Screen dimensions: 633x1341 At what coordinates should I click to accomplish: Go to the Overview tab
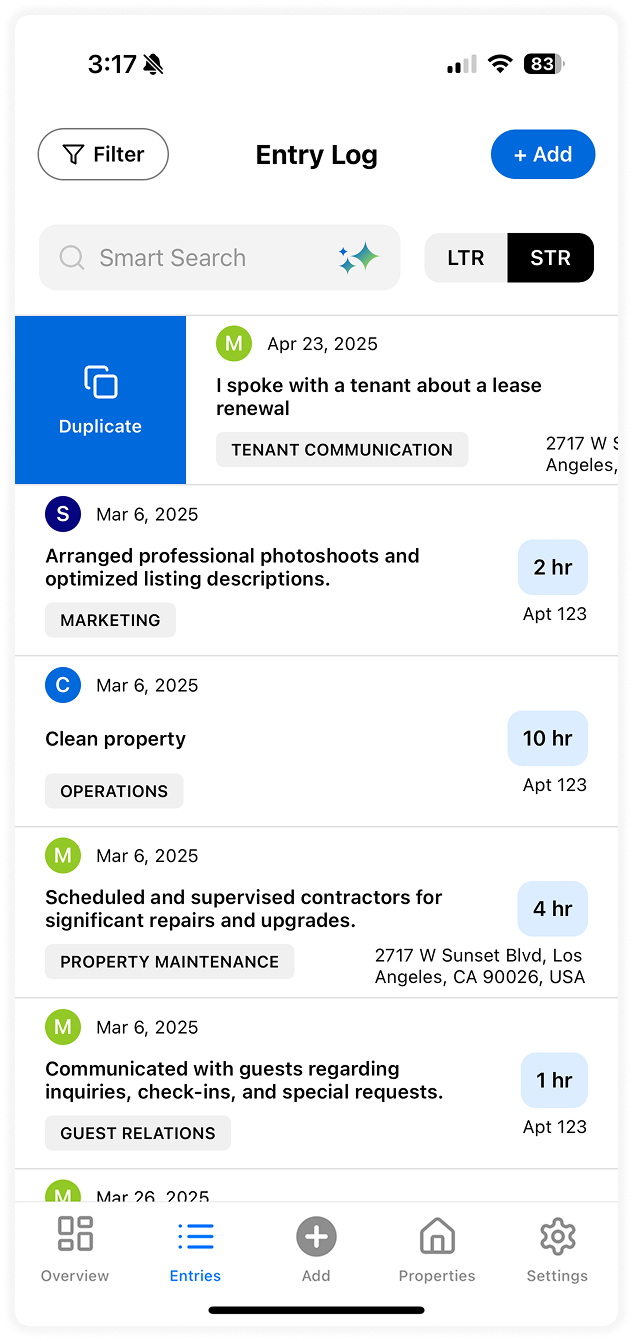pos(75,1249)
